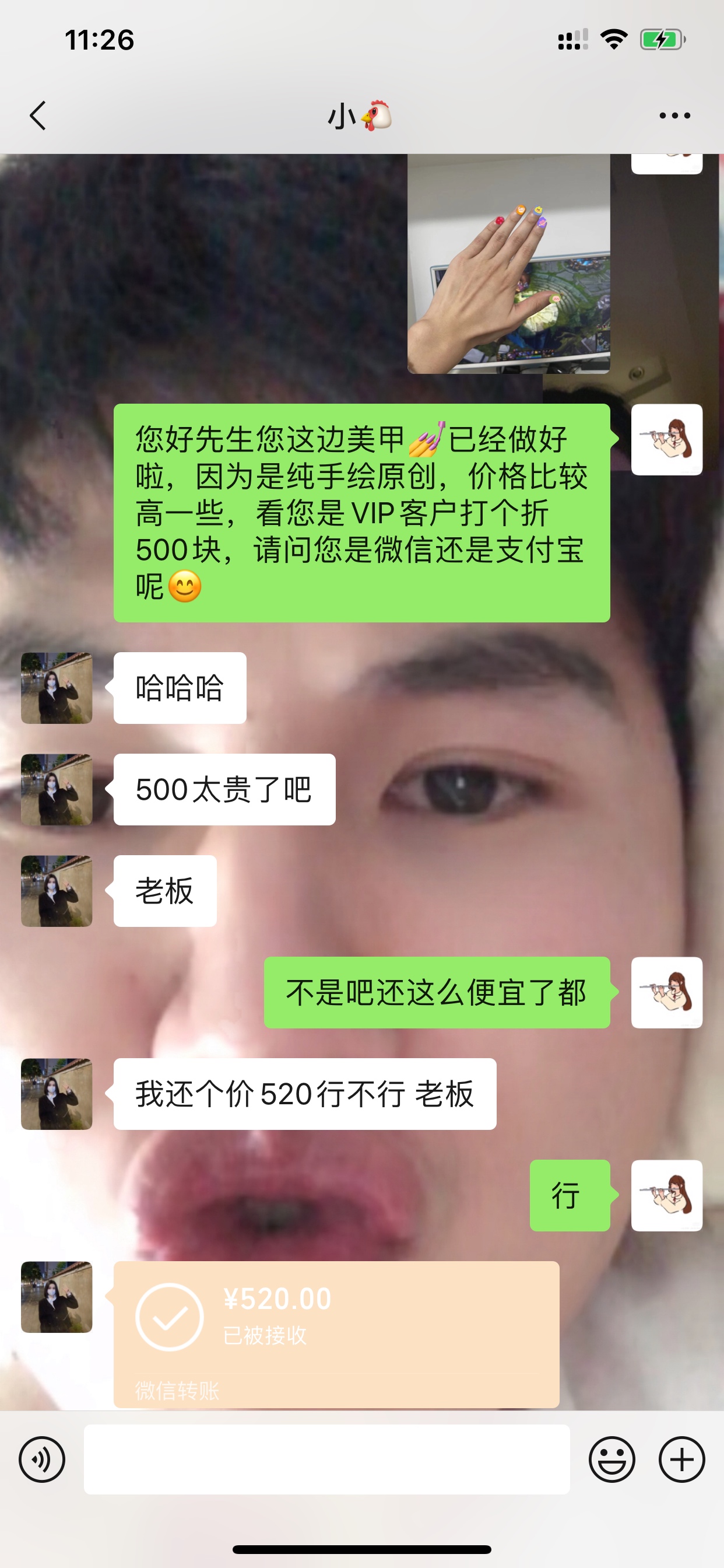This screenshot has height=1568, width=724.
Task: Open the emoji sticker panel
Action: [611, 1459]
